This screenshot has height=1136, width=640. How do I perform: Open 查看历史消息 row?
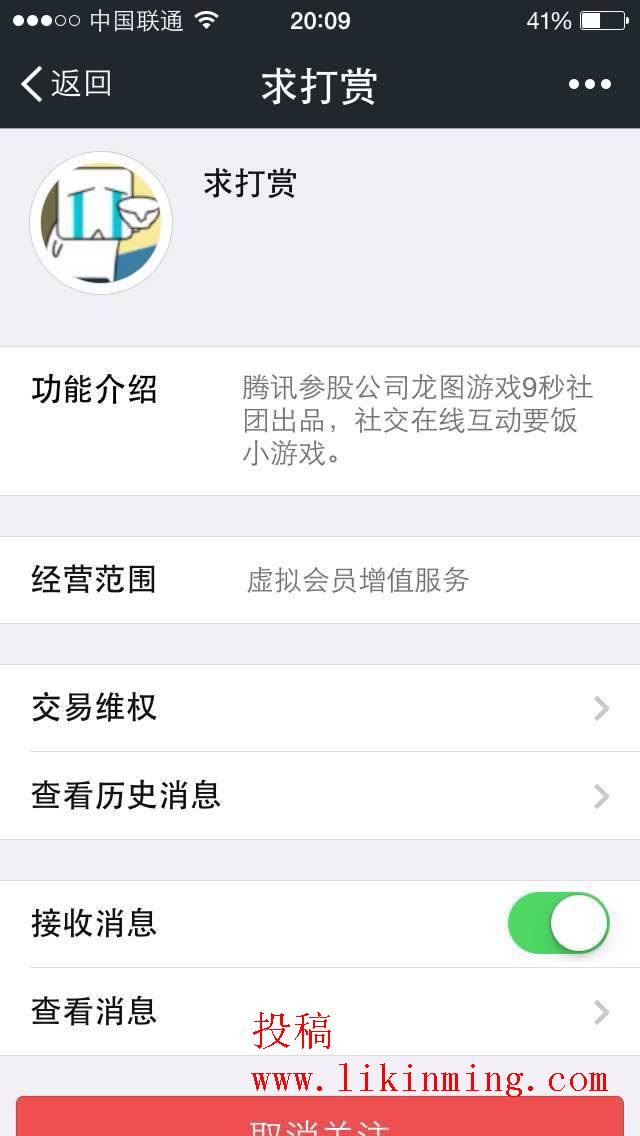[x=320, y=796]
